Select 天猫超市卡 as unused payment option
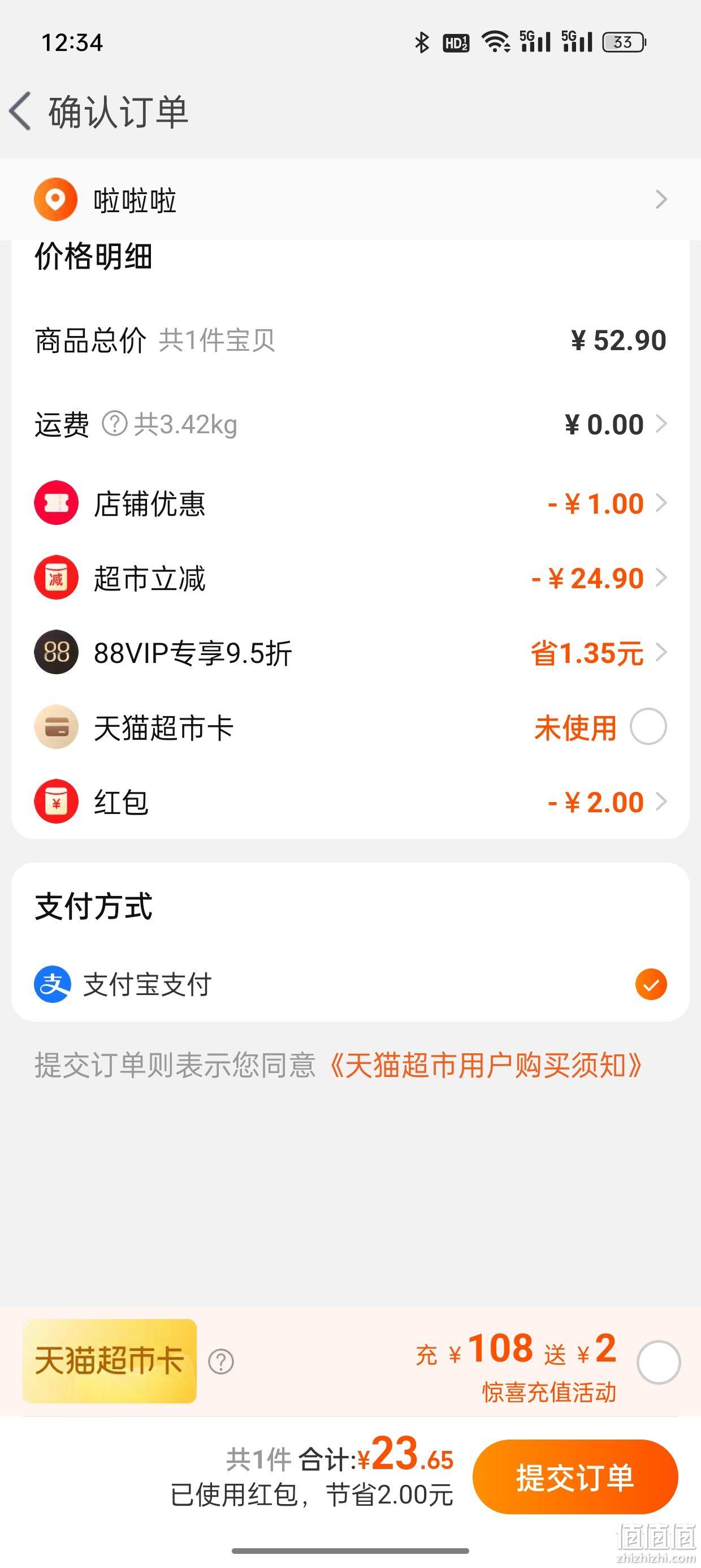Screen dimensions: 701x1568 [x=648, y=727]
